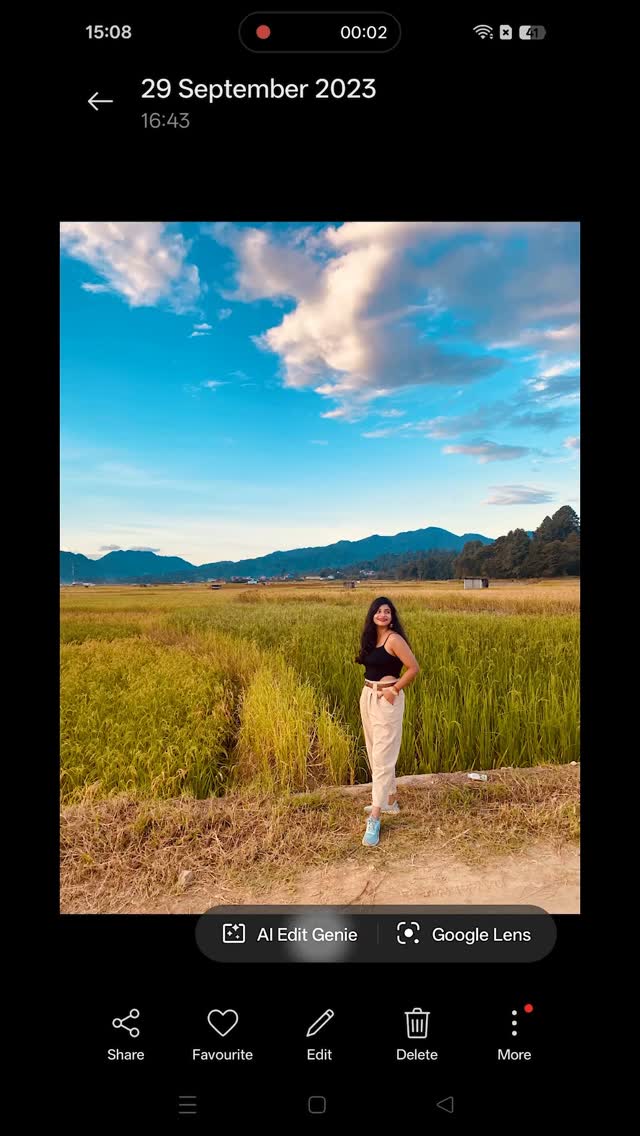Open AI Edit Genie
The width and height of the screenshot is (640, 1136).
(290, 934)
